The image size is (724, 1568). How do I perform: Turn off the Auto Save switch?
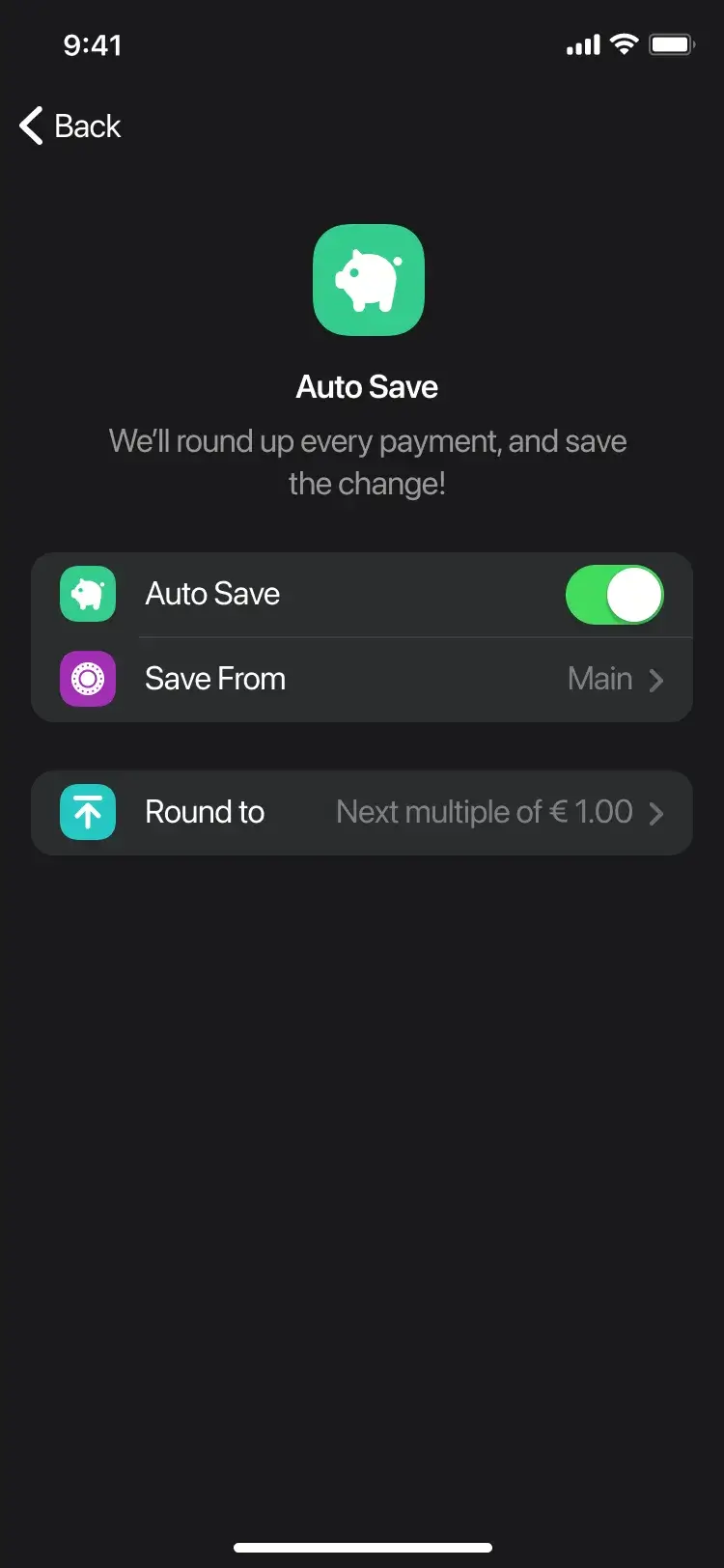(x=614, y=595)
